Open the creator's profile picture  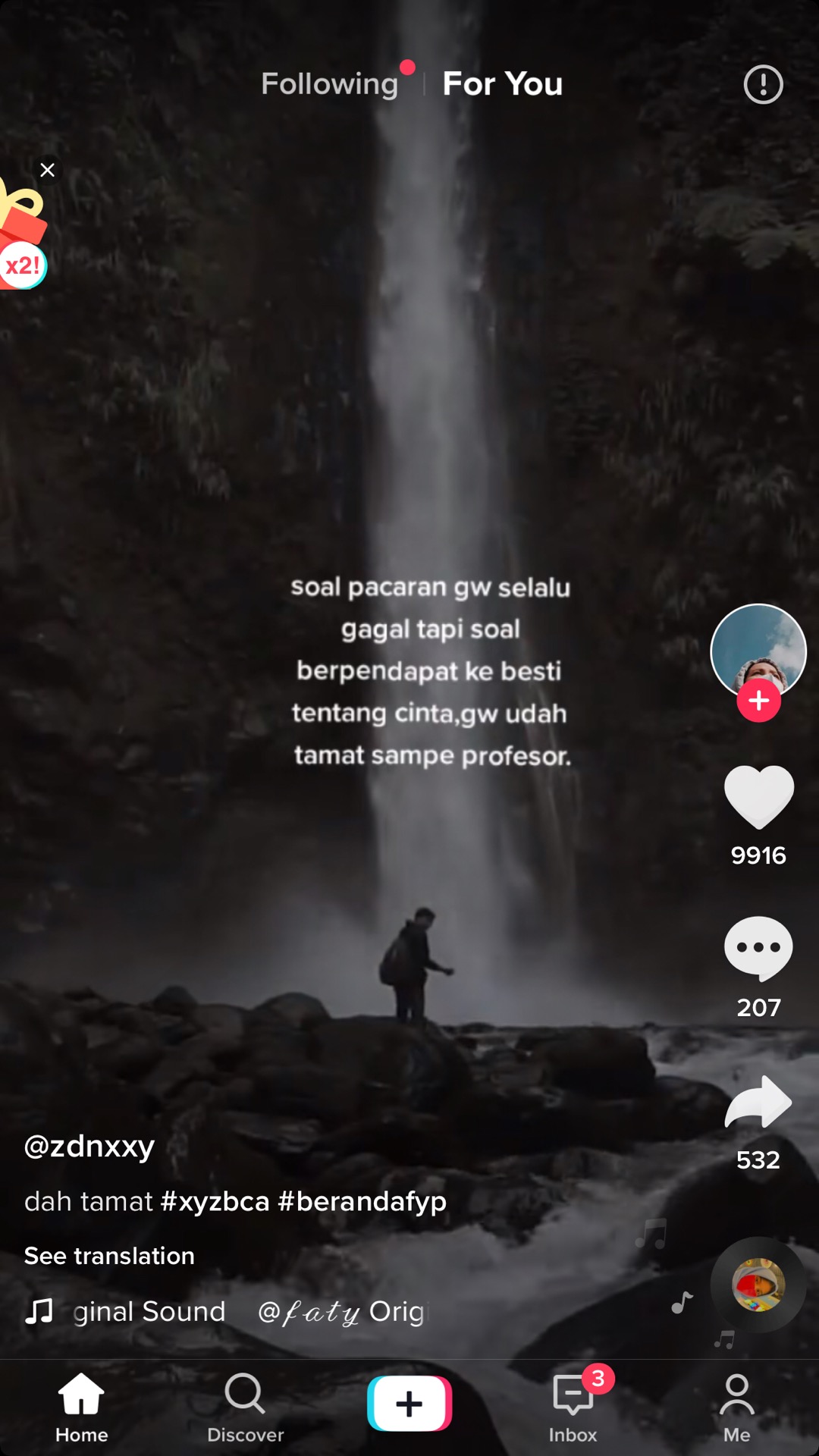click(758, 649)
